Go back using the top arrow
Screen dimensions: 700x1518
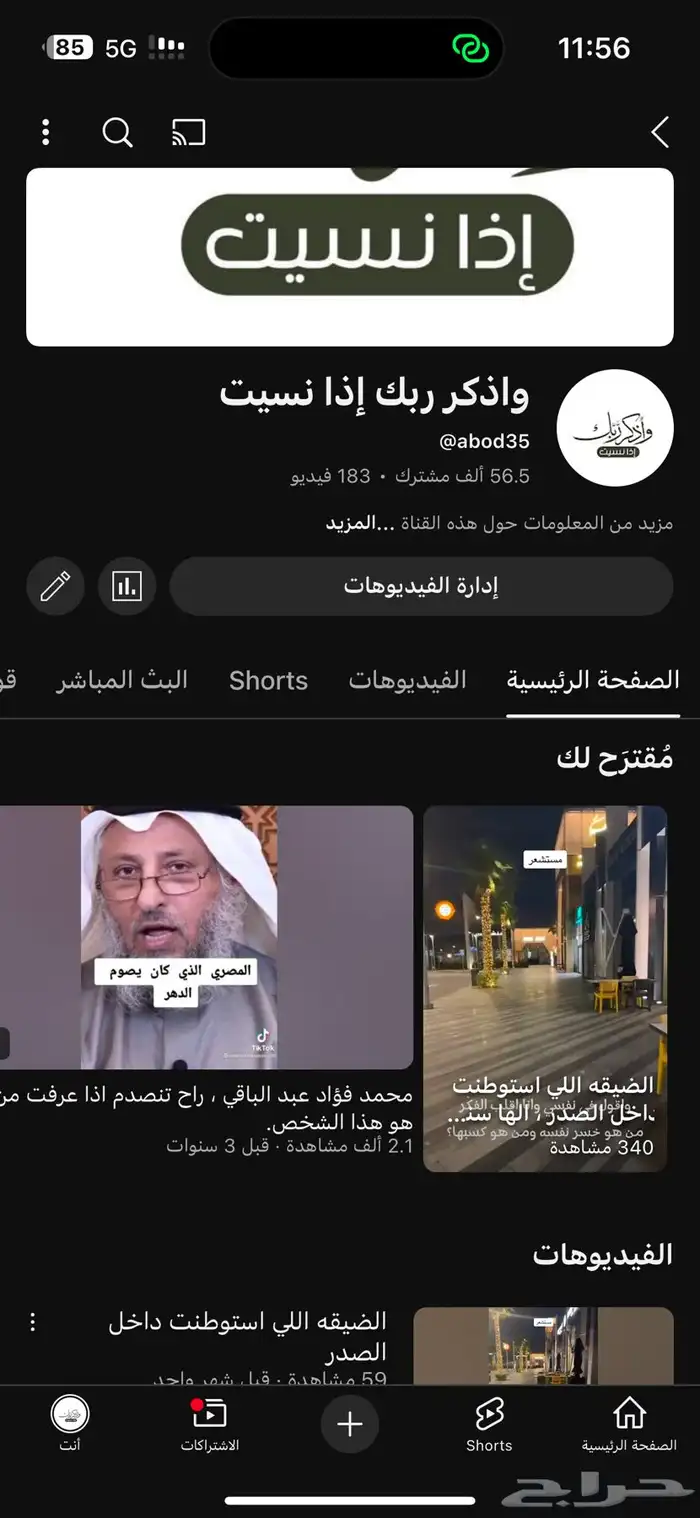tap(659, 132)
